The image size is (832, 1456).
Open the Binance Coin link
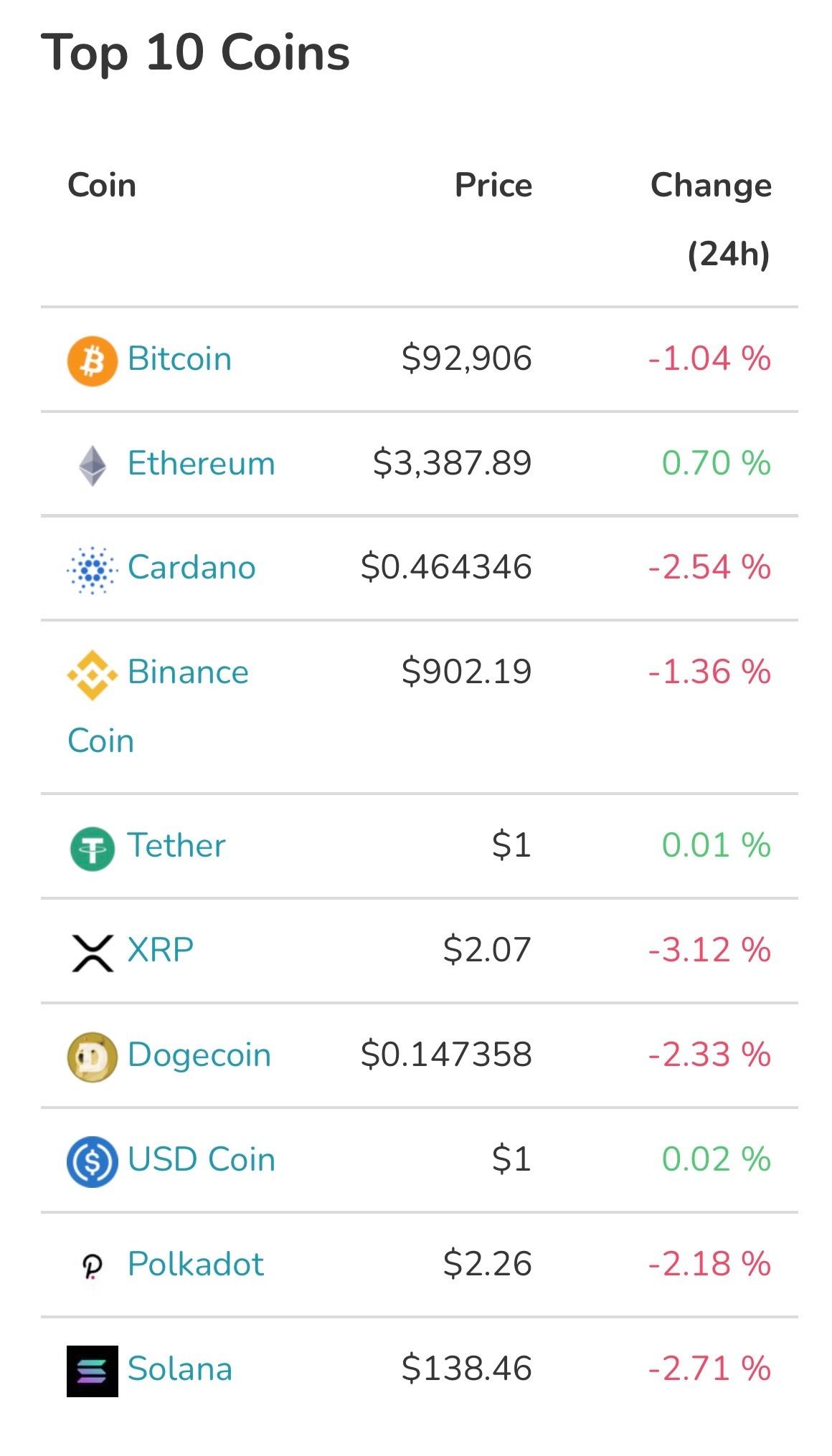[188, 672]
